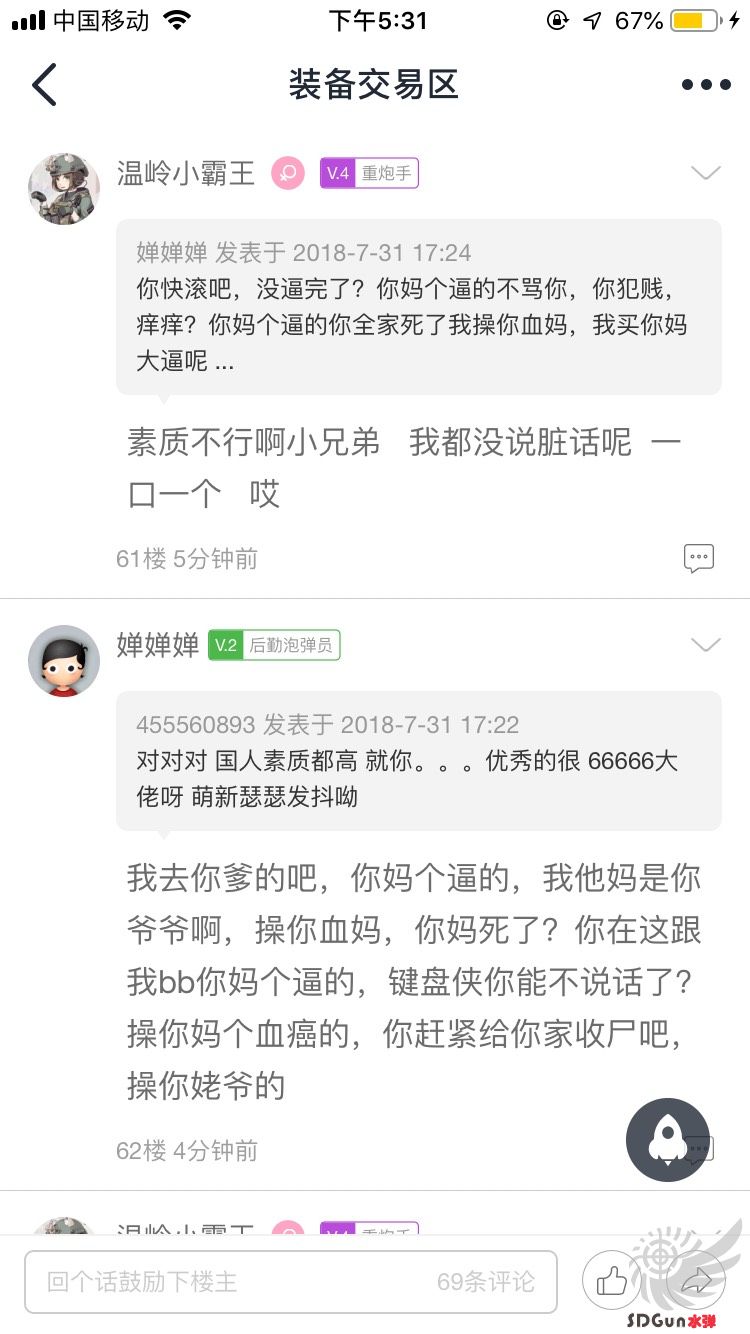Open username 婵婵婵 profile on floor 62

pos(158,646)
